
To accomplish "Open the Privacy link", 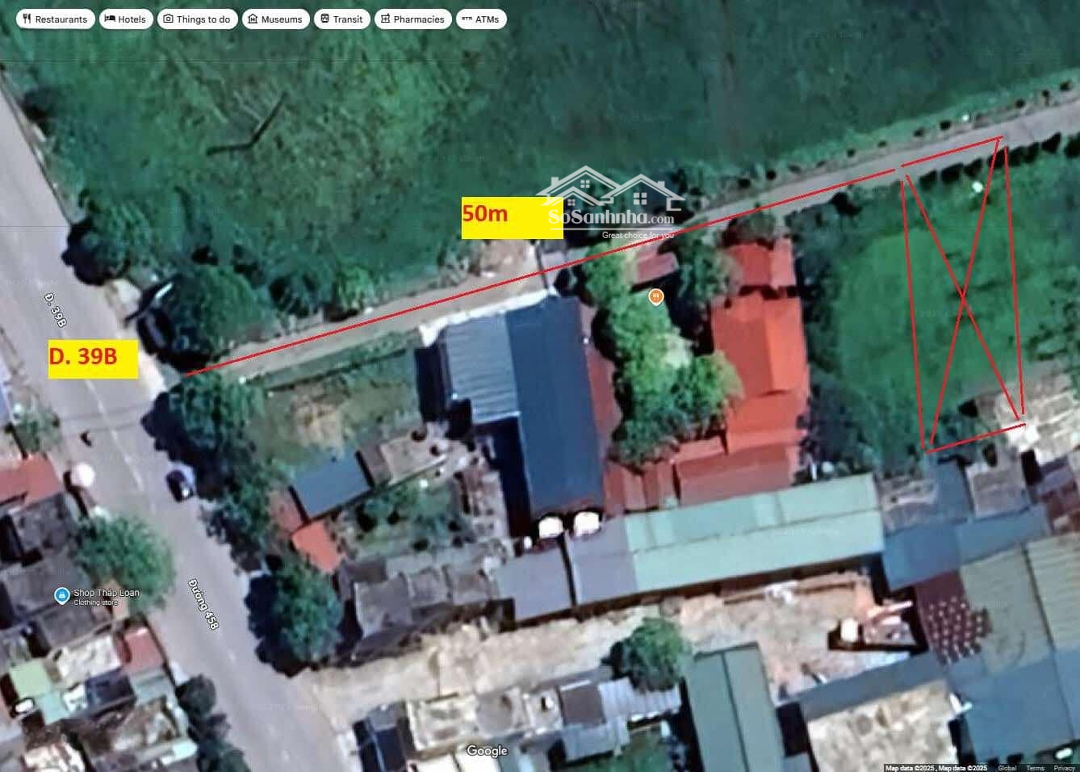I will 1063,768.
